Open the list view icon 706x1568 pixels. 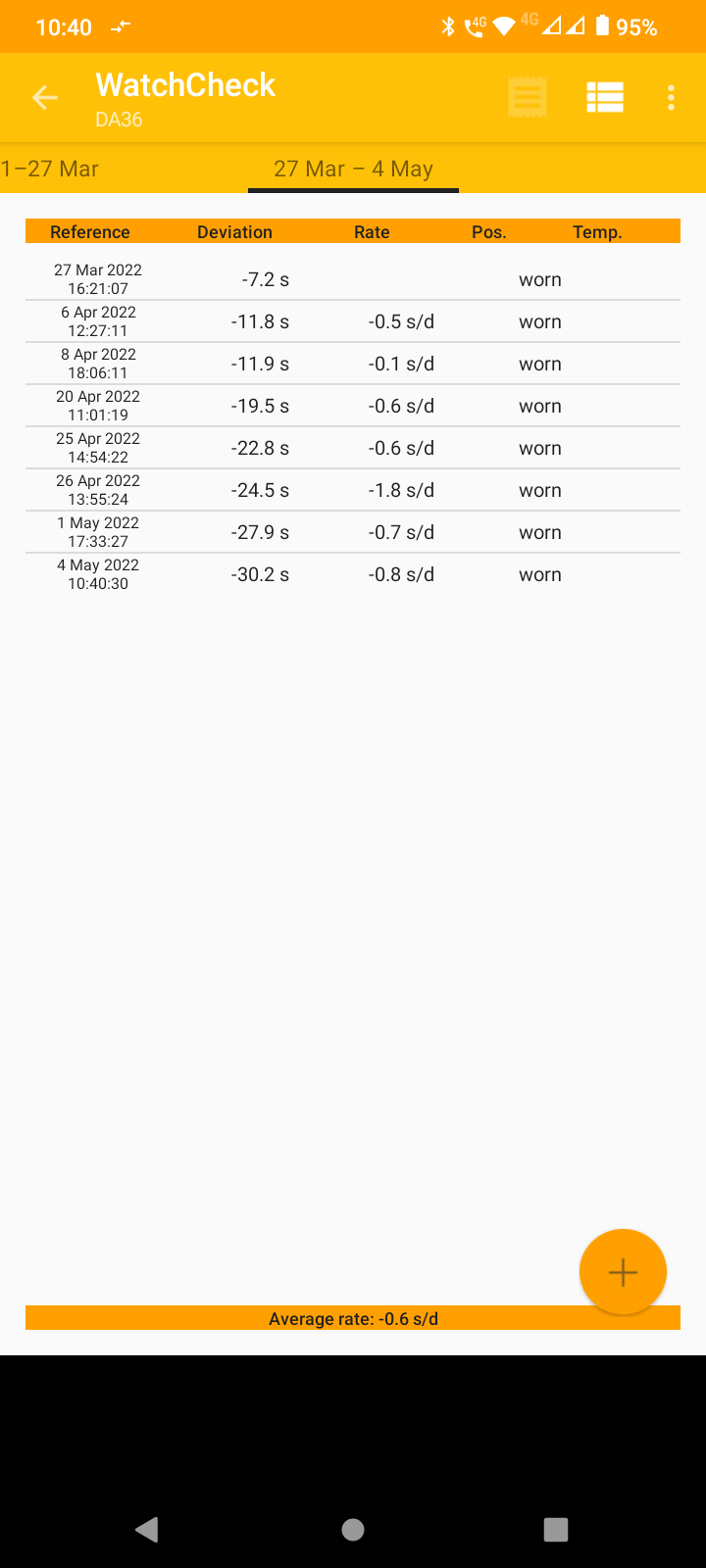point(605,97)
